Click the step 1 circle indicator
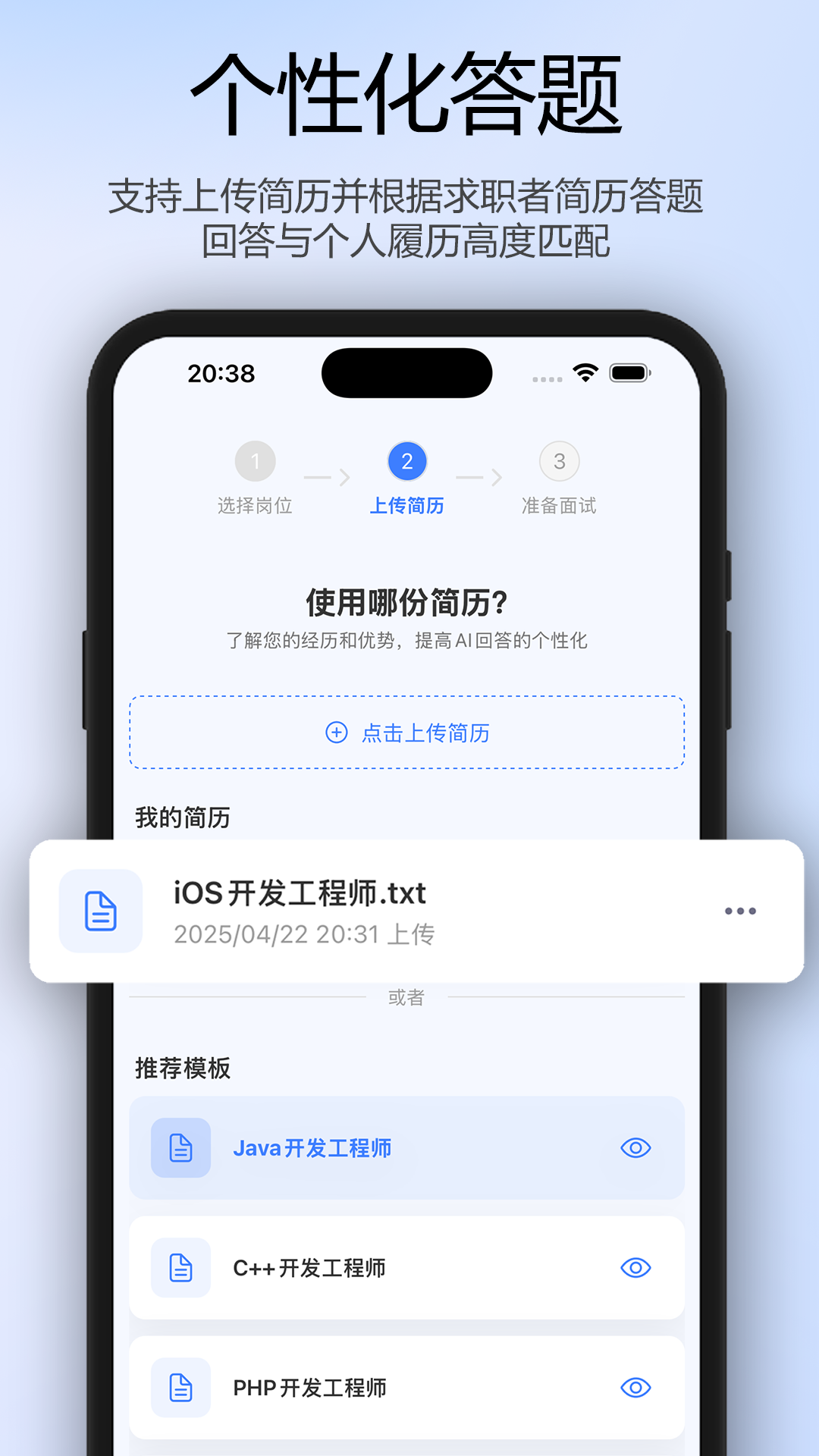Image resolution: width=819 pixels, height=1456 pixels. 256,462
